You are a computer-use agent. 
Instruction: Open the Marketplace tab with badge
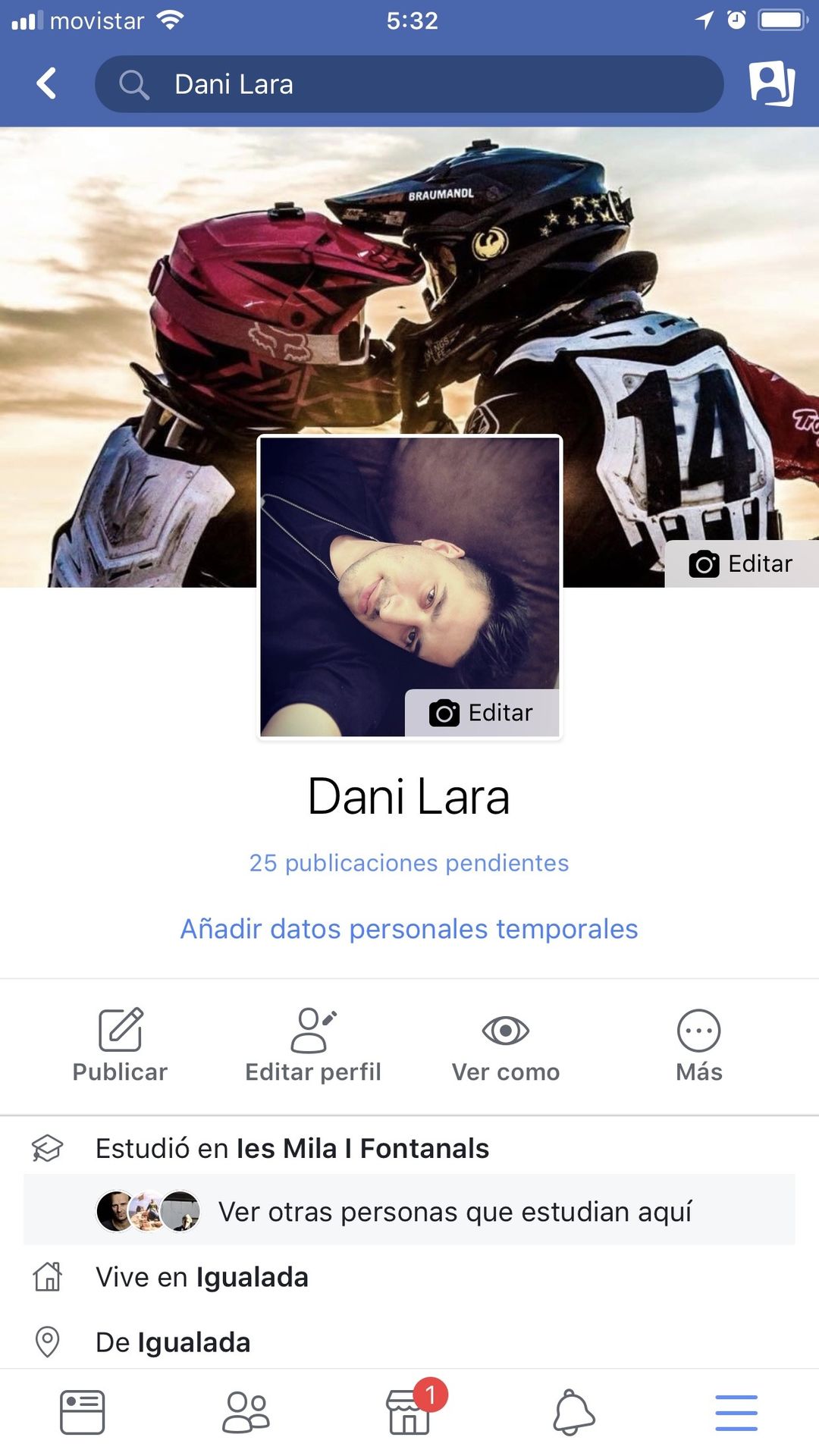pyautogui.click(x=410, y=1412)
